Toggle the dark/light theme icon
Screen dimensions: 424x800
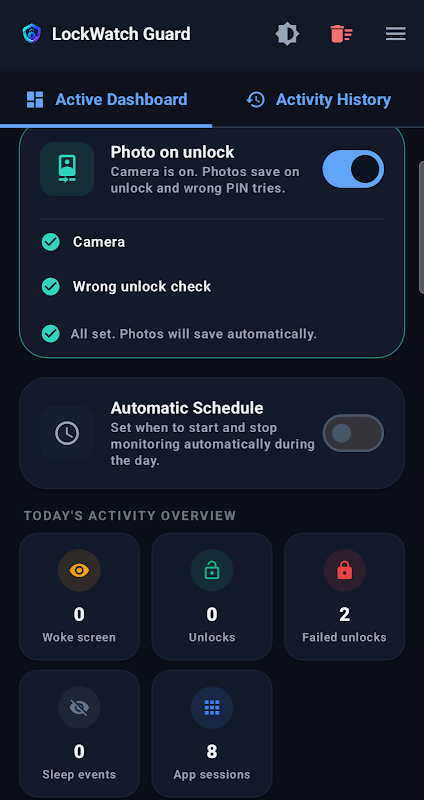coord(287,34)
